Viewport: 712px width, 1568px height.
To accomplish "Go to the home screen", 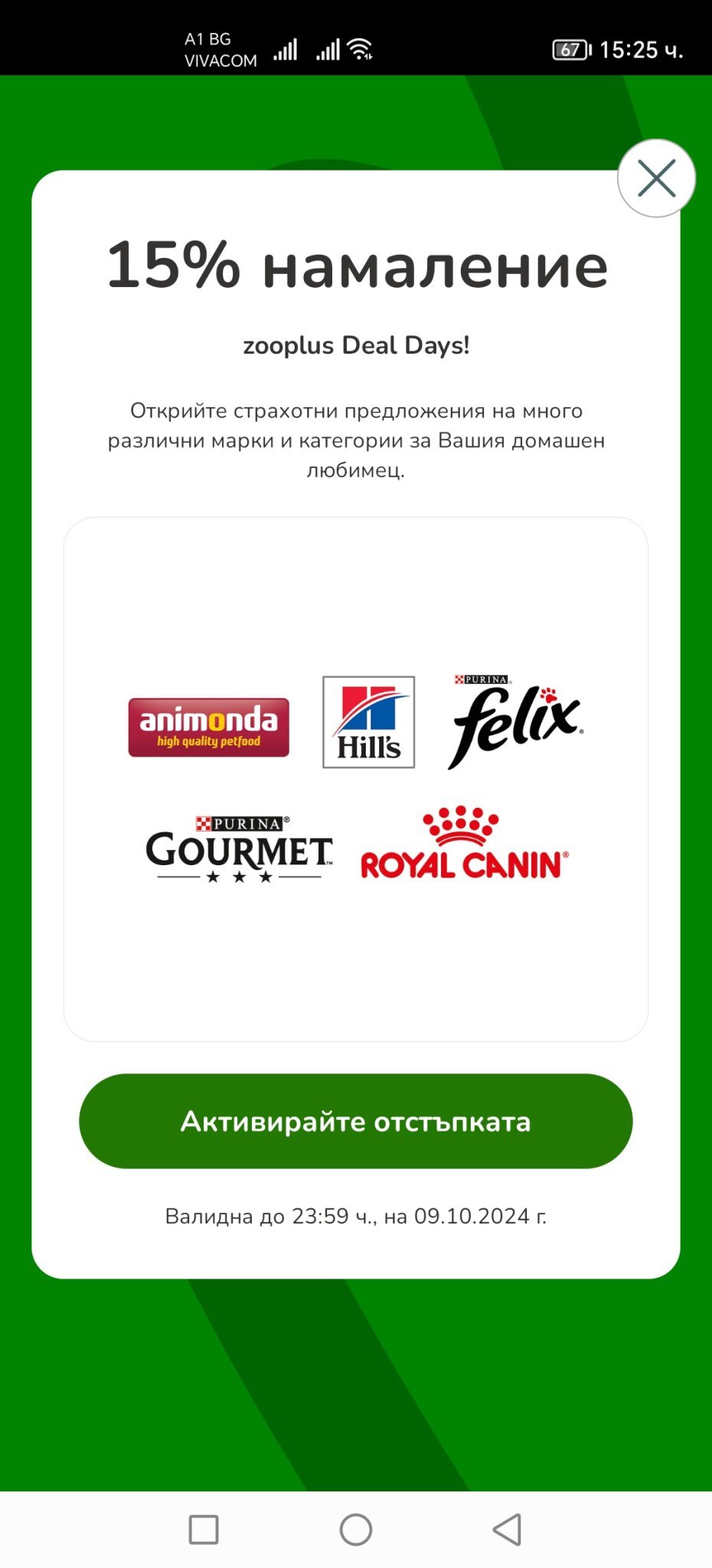I will [x=356, y=1530].
